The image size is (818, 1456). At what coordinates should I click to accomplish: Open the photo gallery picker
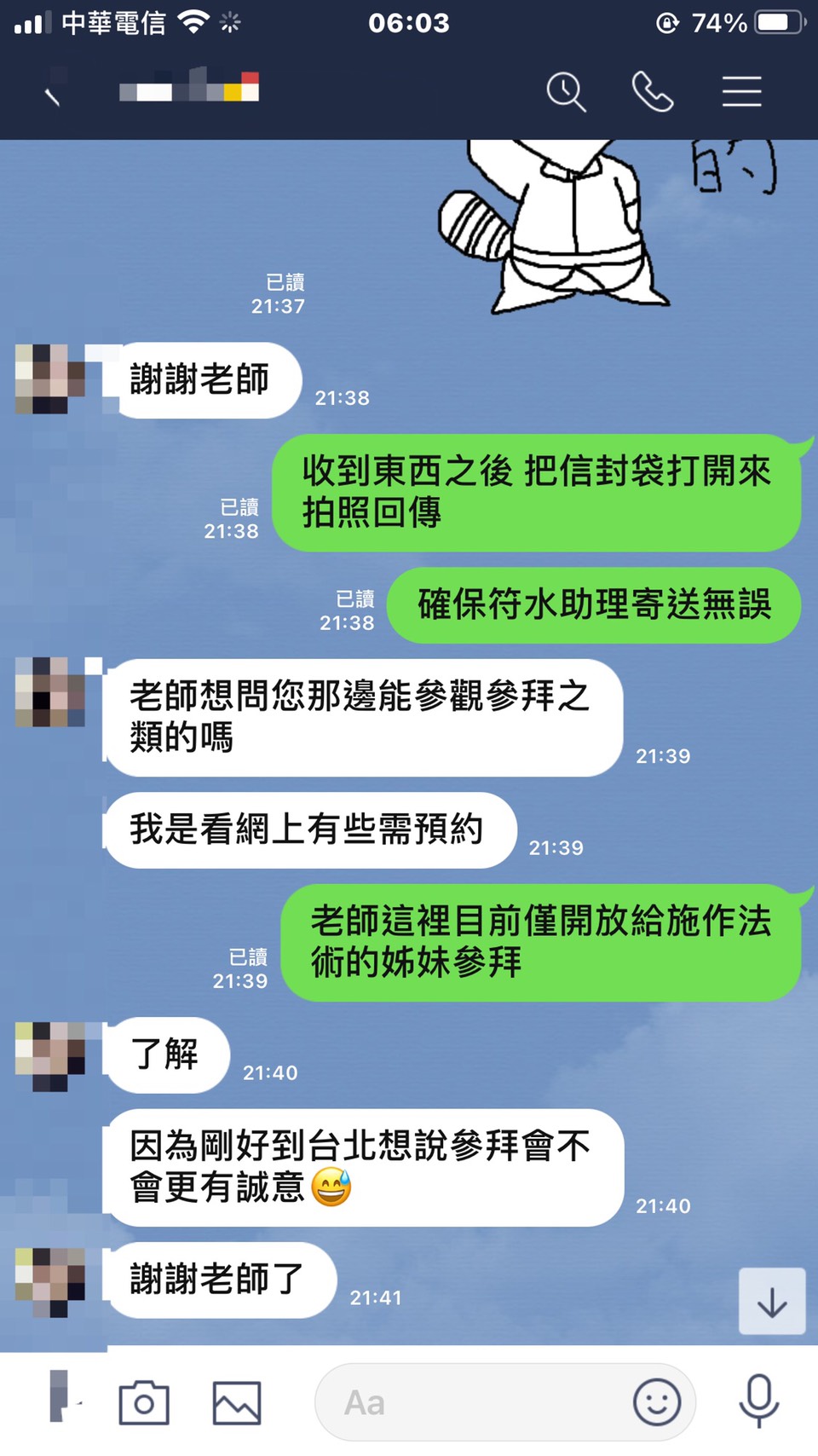click(x=237, y=1402)
